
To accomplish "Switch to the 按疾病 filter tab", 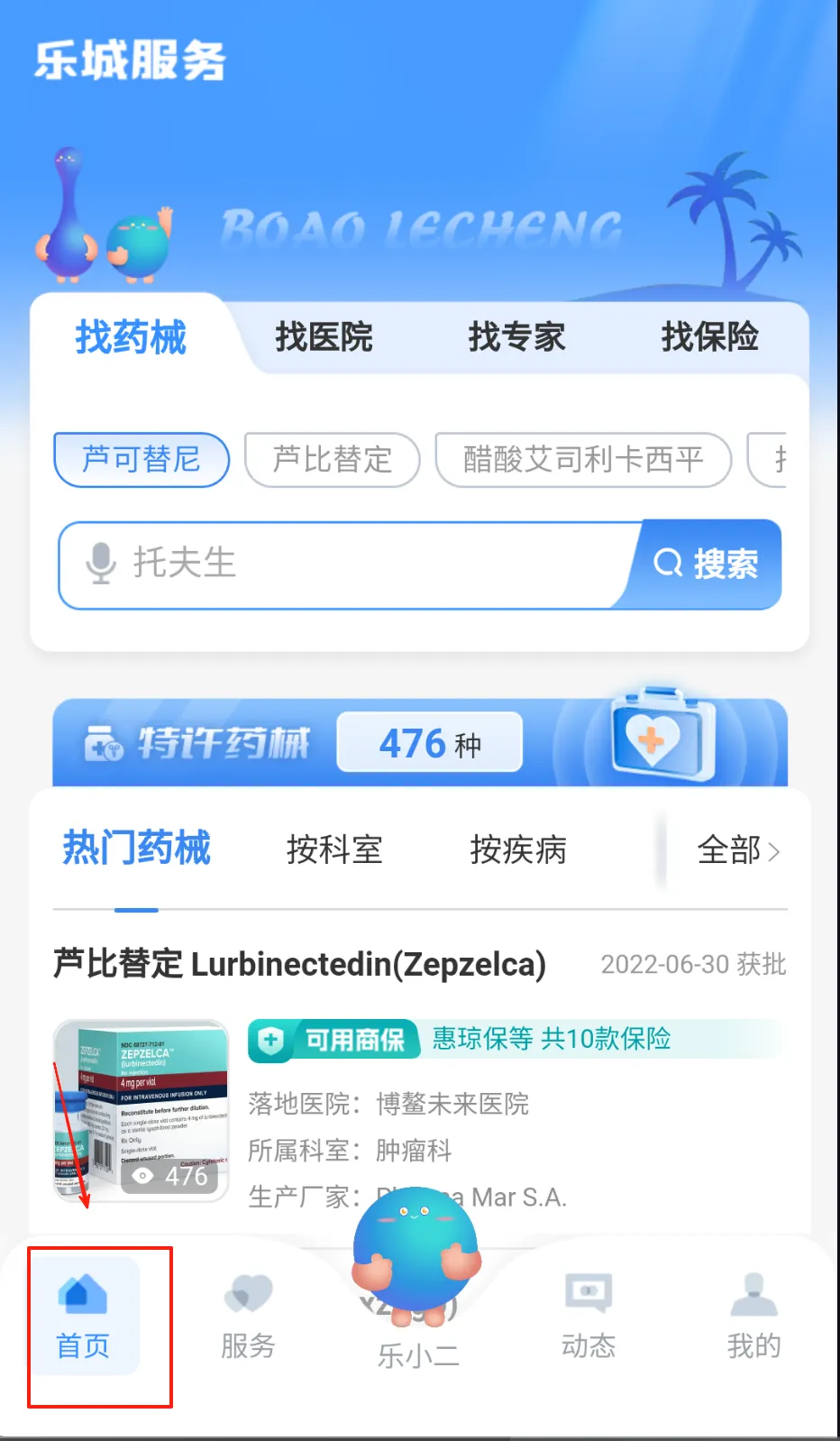I will point(518,849).
